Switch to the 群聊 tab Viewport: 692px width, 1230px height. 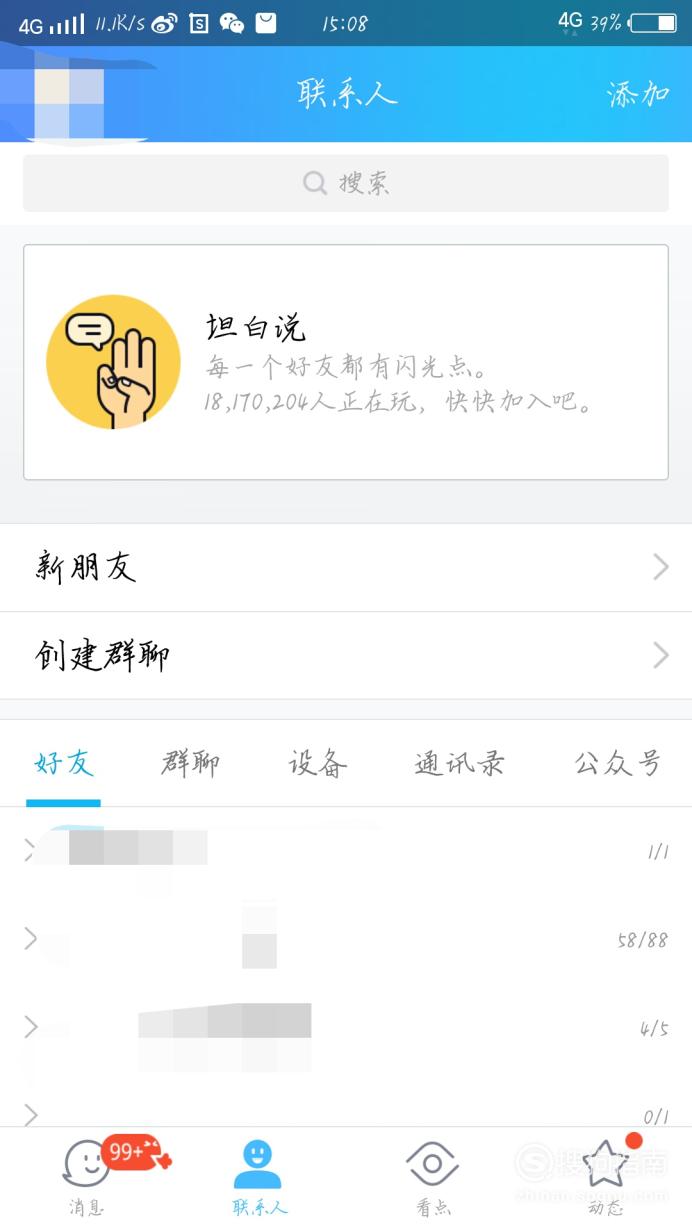[x=190, y=763]
